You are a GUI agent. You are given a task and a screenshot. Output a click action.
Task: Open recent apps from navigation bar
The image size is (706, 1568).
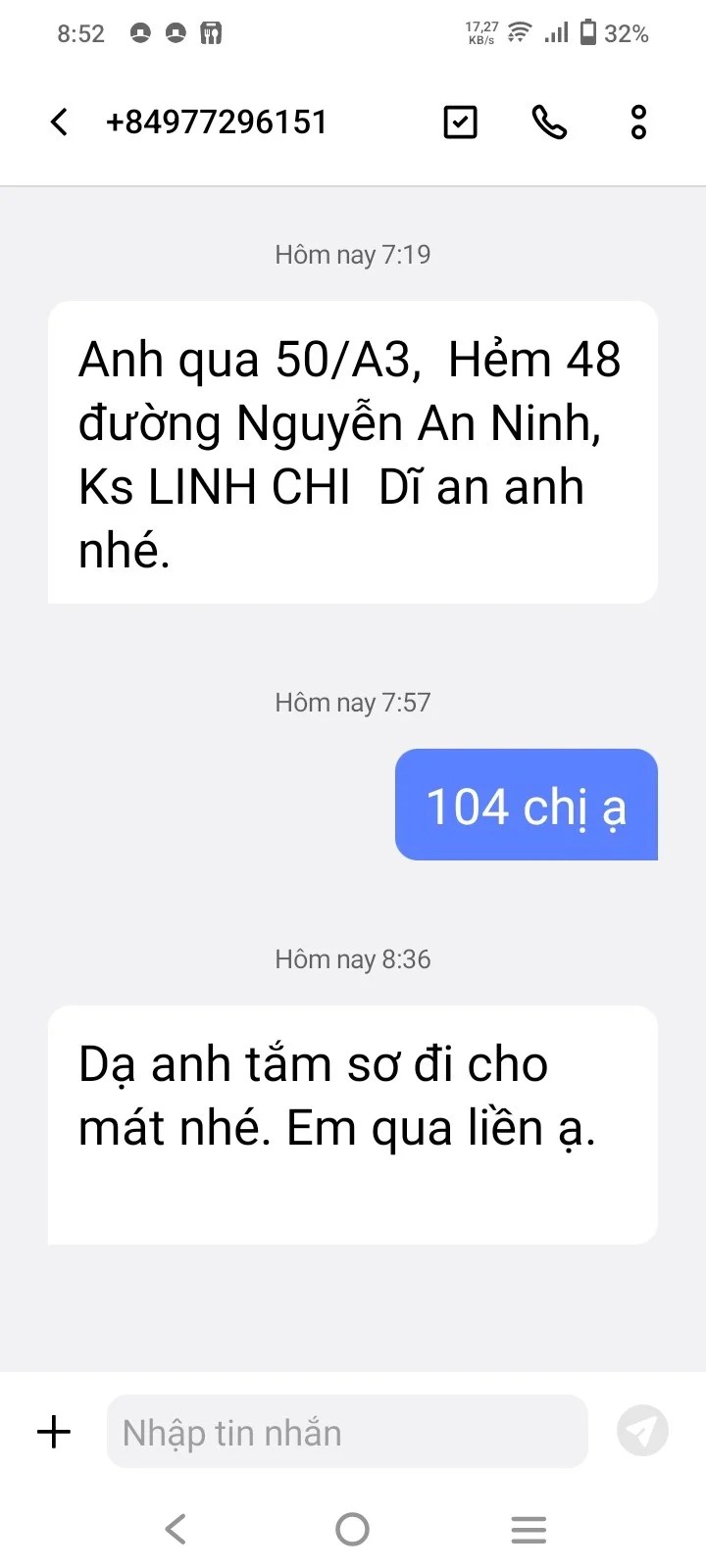point(529,1529)
